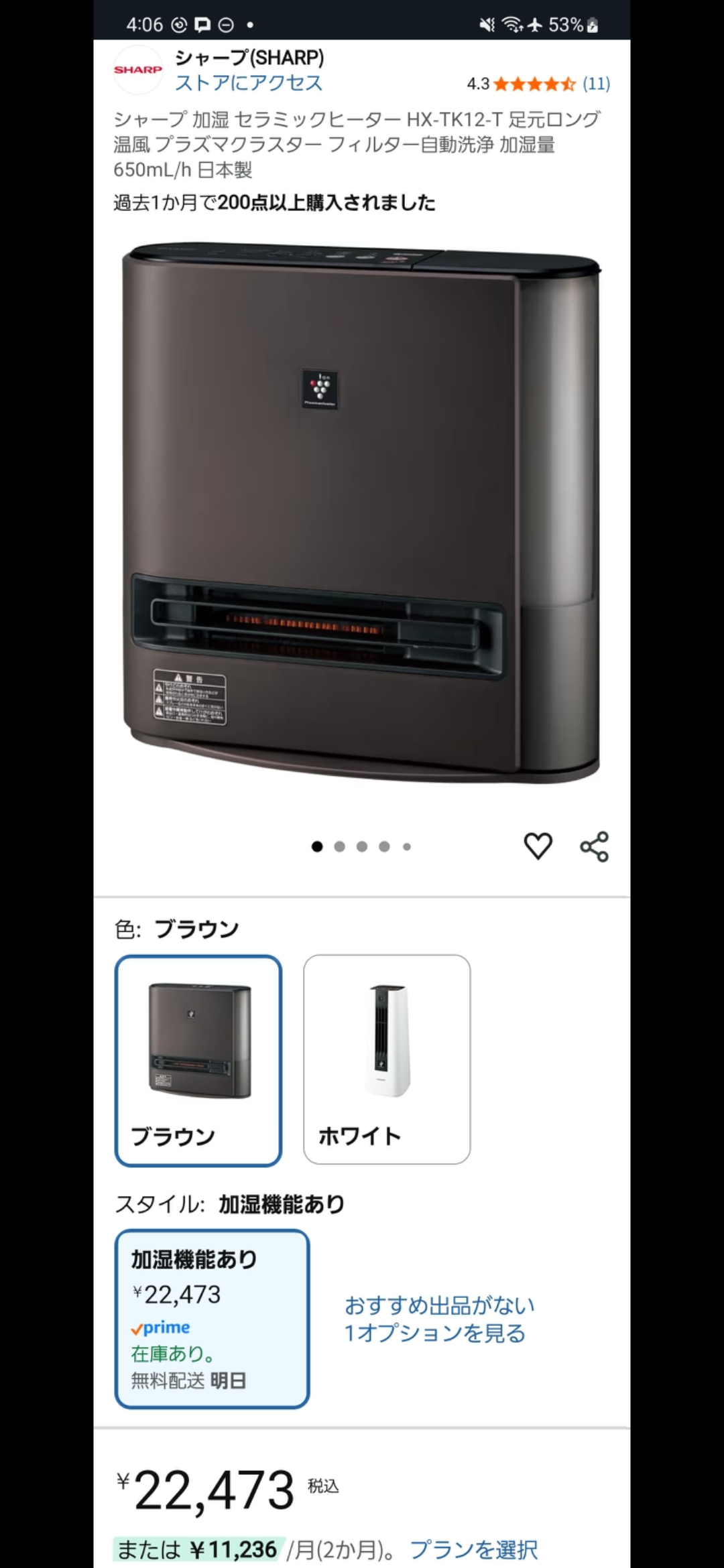Open the 4.3 star rating reviews
This screenshot has height=1568, width=724.
[x=538, y=84]
